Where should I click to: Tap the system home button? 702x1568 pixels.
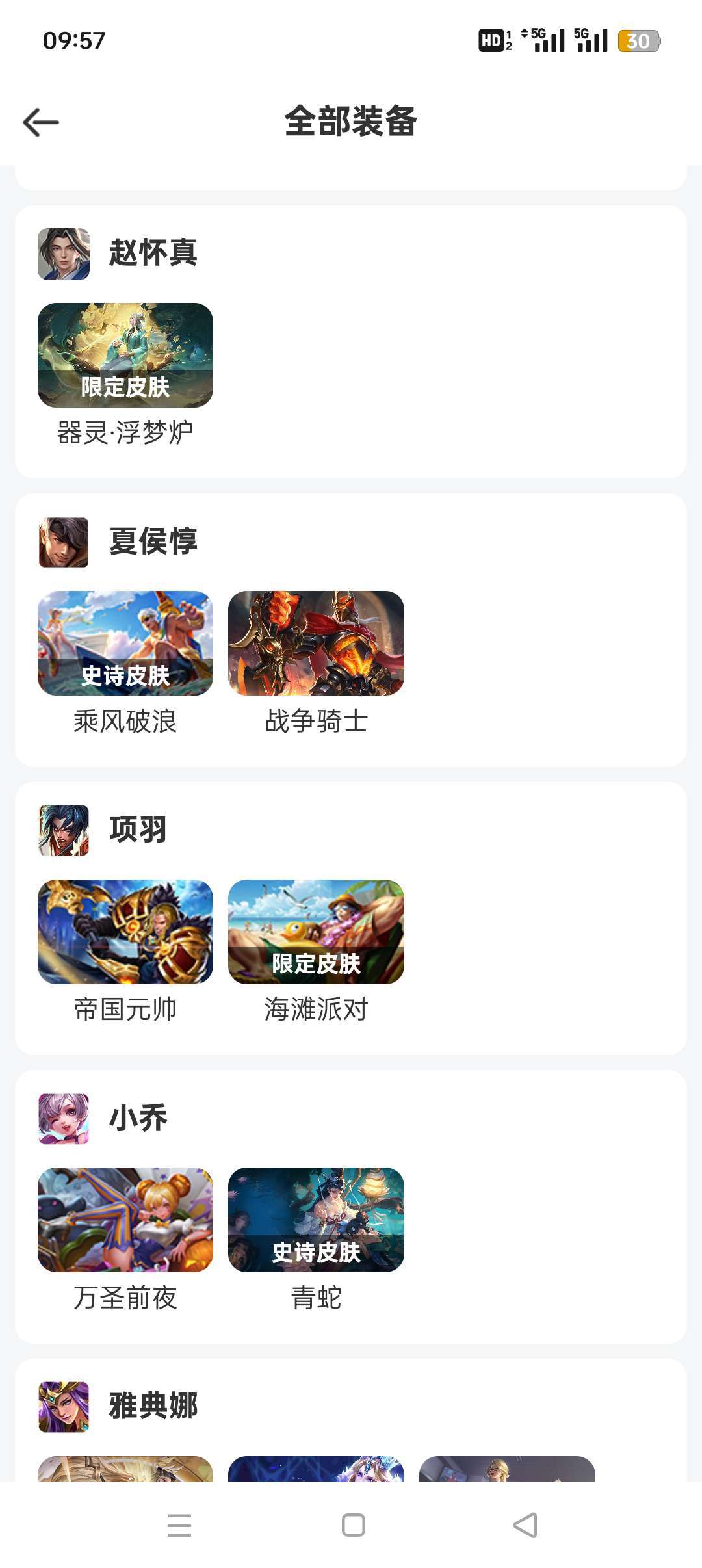coord(353,1525)
